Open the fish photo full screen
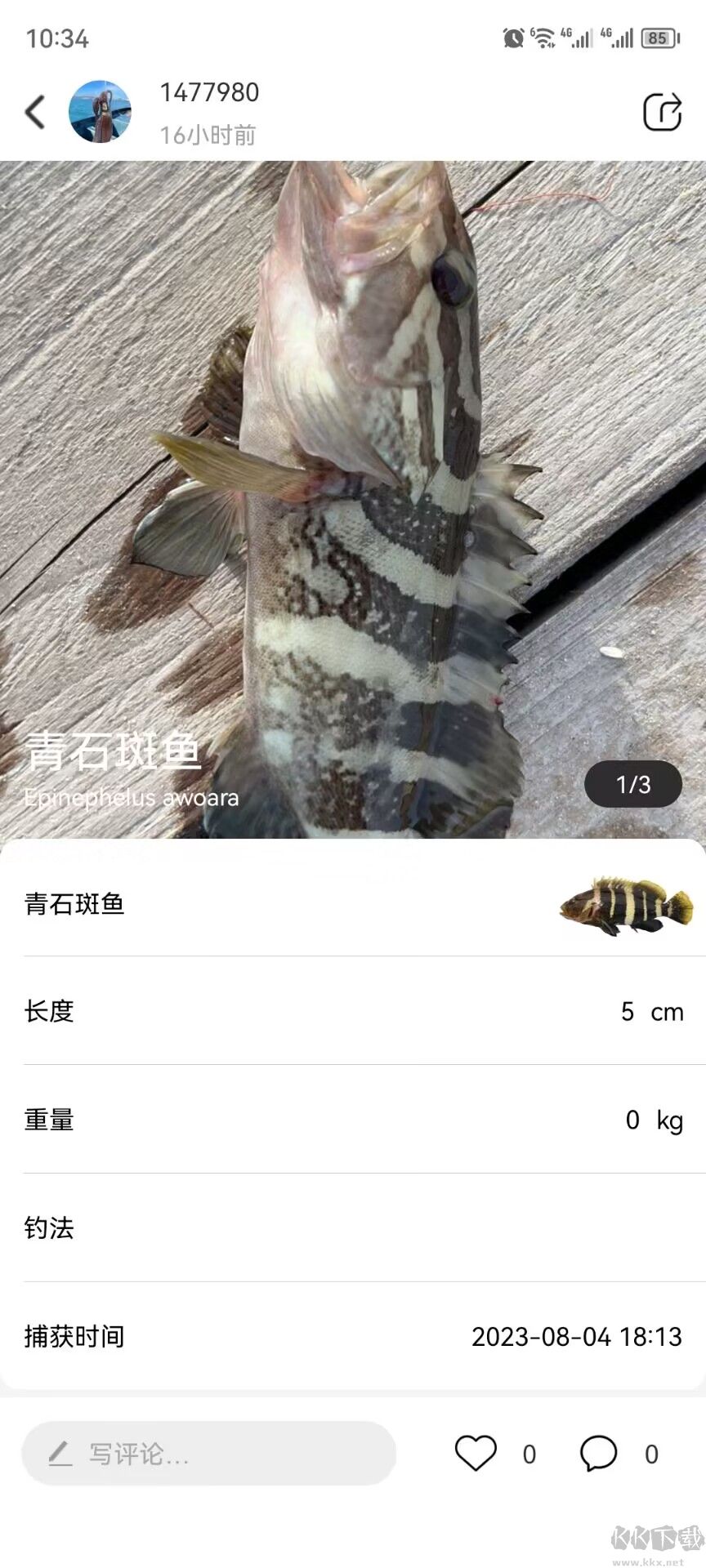706x1568 pixels. click(353, 457)
